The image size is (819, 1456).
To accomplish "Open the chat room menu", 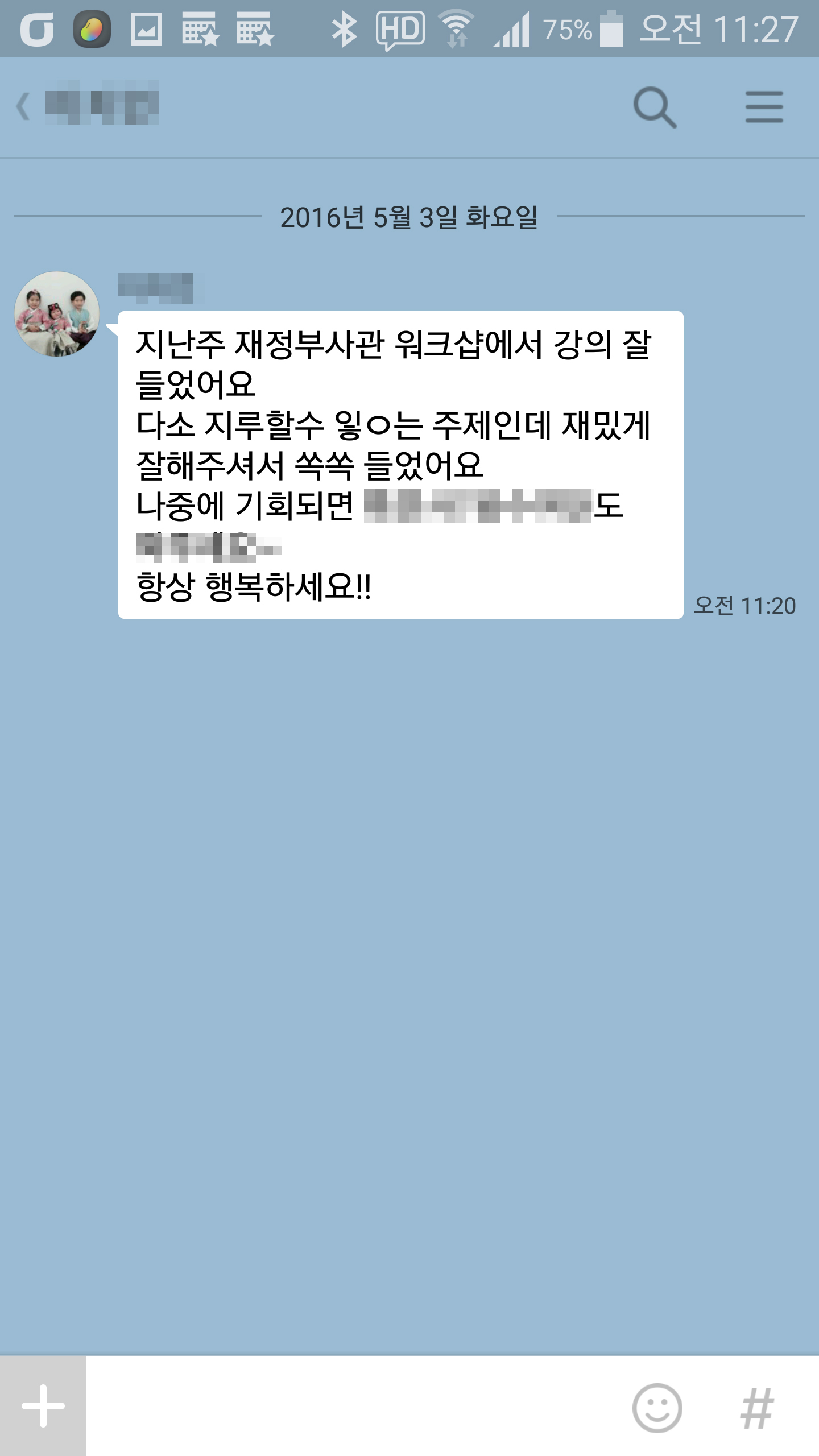I will (x=764, y=107).
